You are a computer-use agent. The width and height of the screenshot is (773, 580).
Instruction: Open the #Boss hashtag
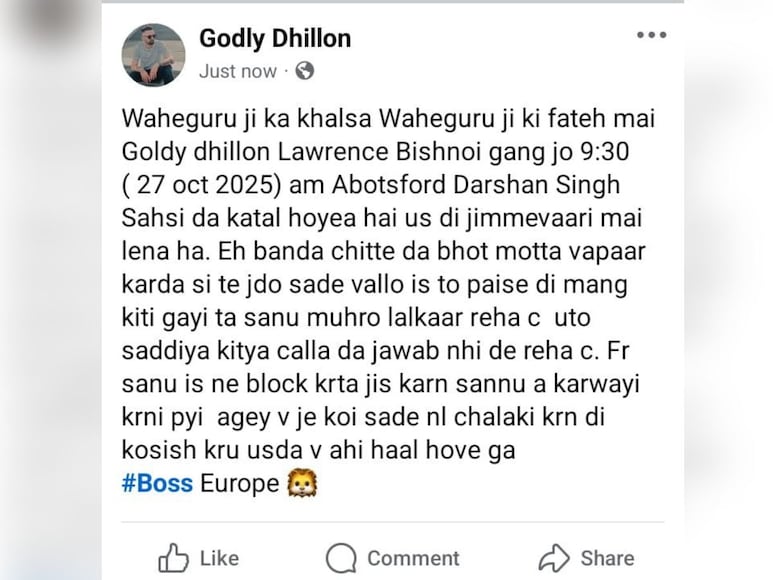(157, 484)
